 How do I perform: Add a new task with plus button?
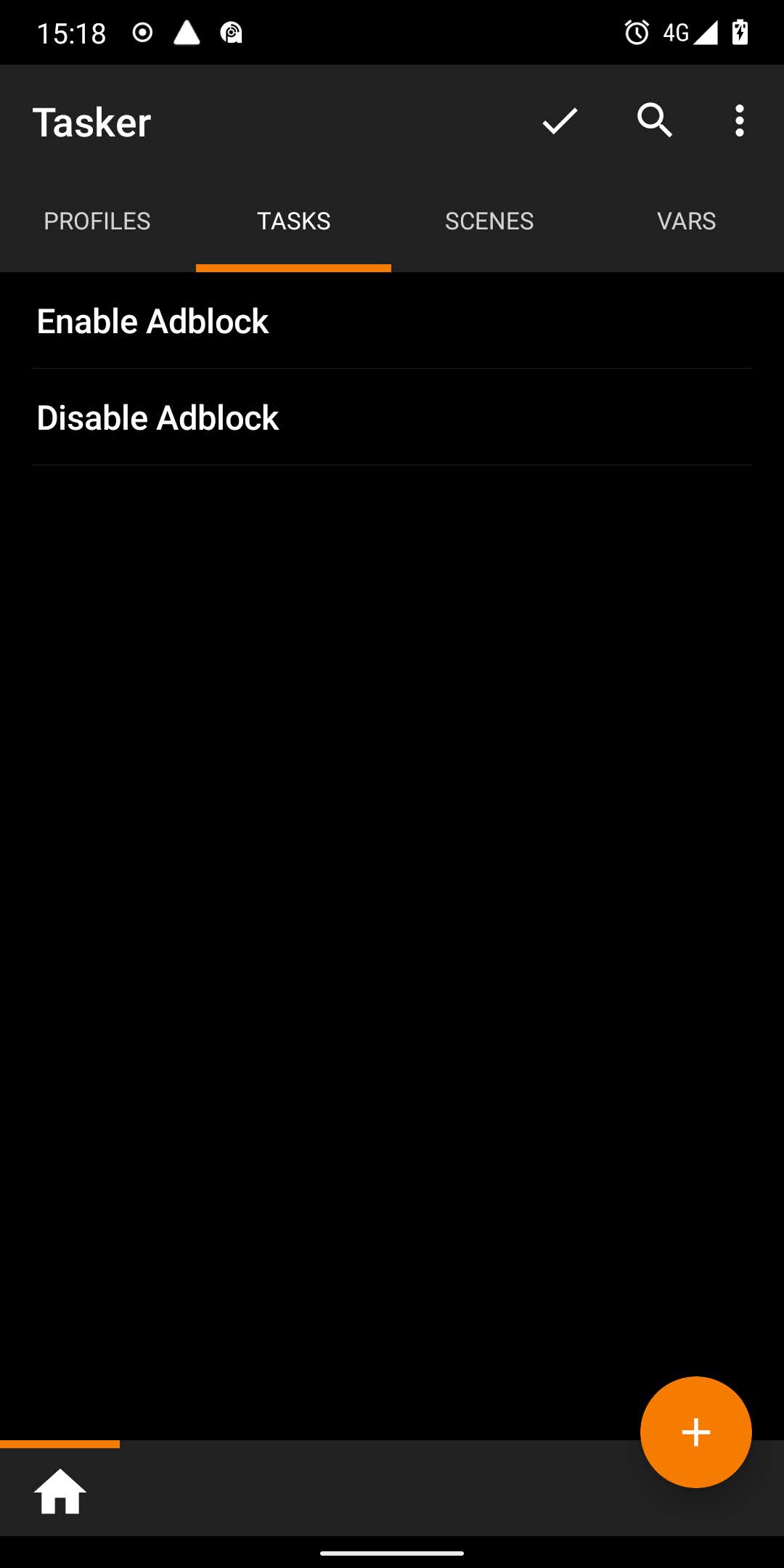(x=695, y=1432)
